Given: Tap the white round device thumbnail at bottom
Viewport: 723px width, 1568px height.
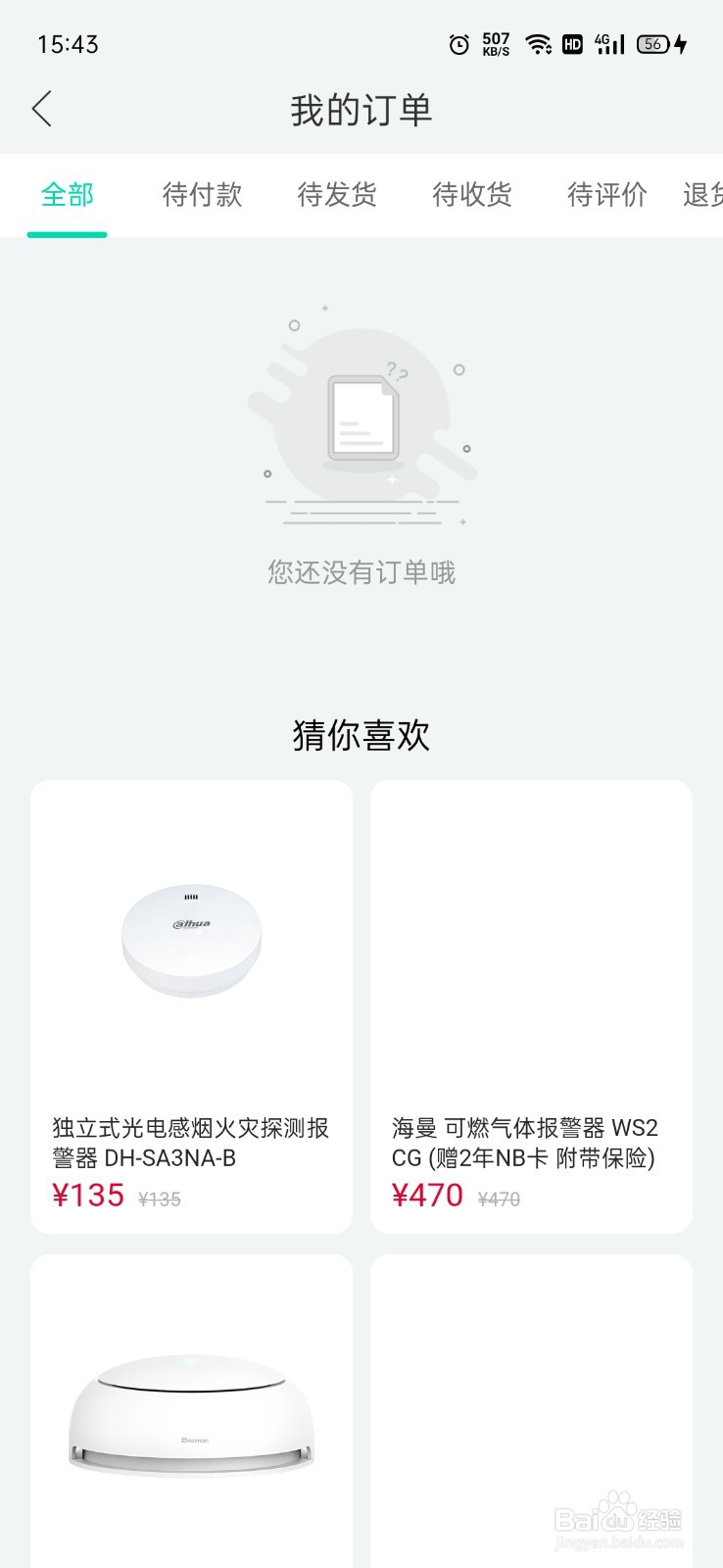Looking at the screenshot, I should coord(191,1411).
